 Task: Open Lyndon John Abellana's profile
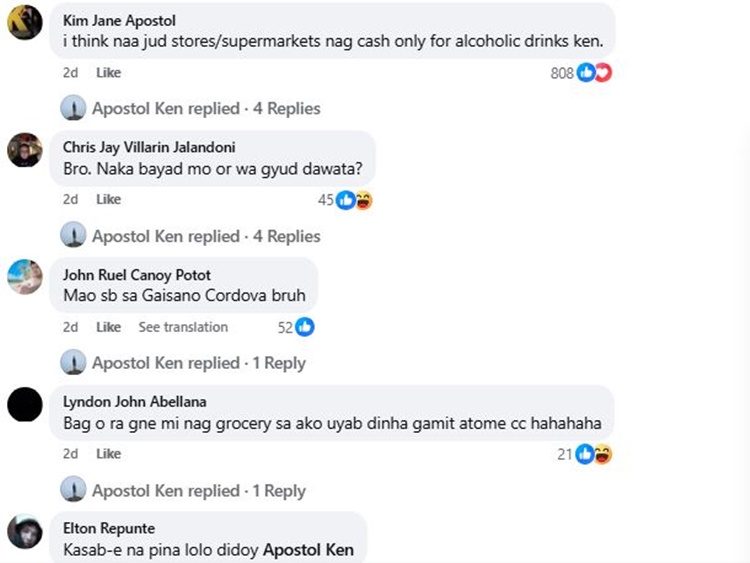pos(134,401)
